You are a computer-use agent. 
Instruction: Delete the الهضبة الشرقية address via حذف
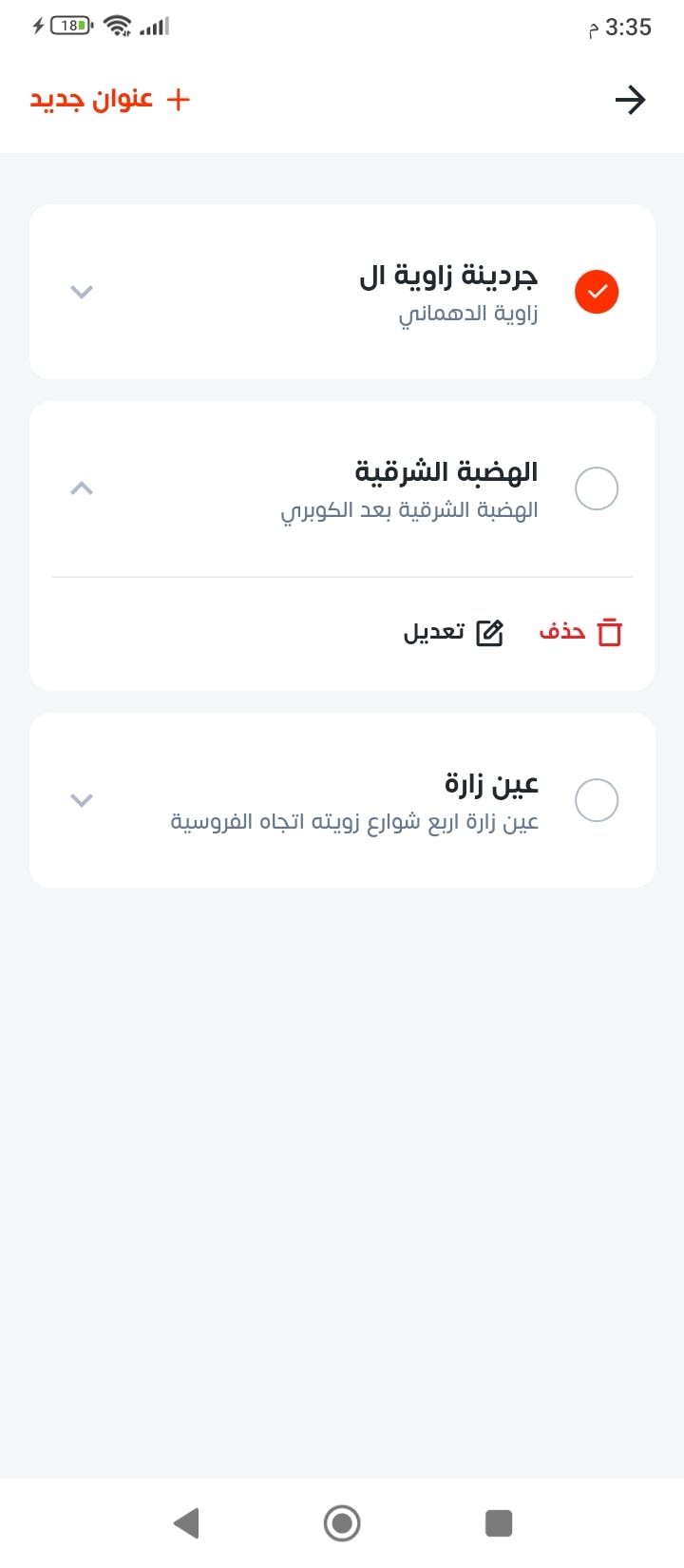[580, 632]
